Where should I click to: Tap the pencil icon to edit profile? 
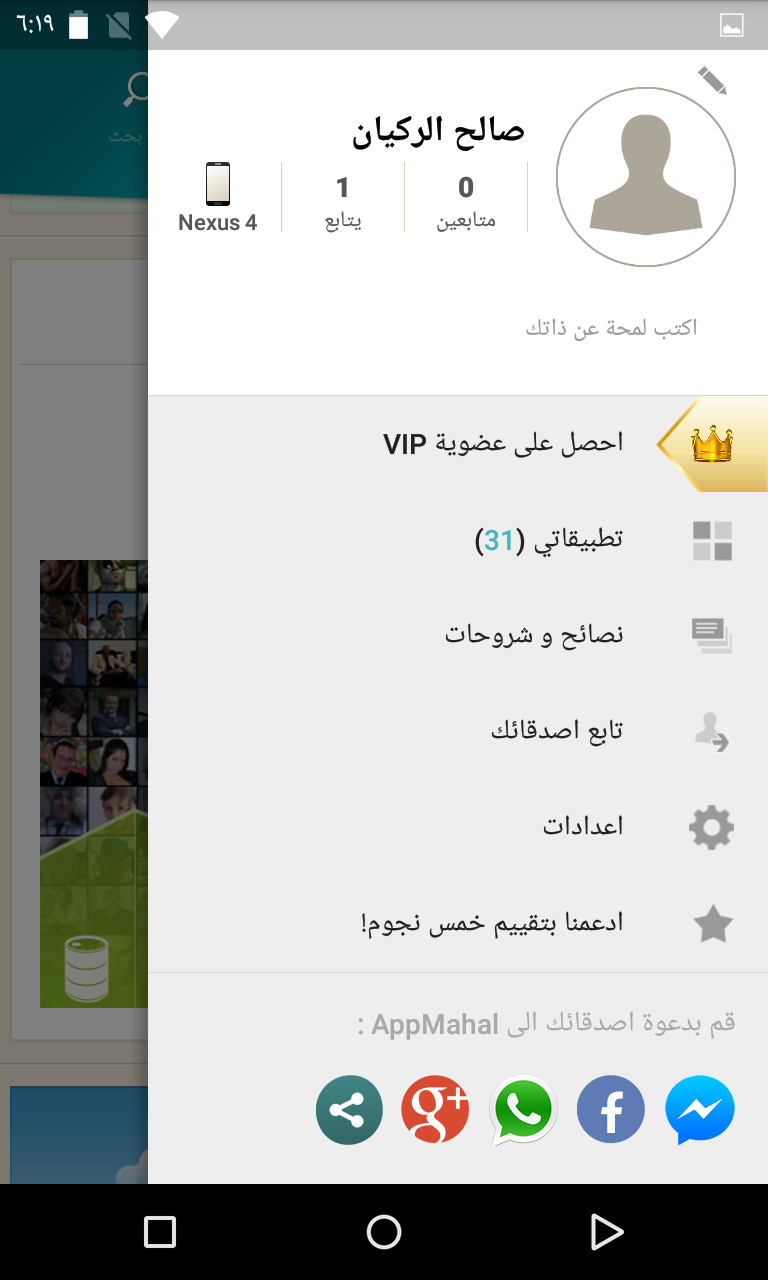pyautogui.click(x=712, y=81)
